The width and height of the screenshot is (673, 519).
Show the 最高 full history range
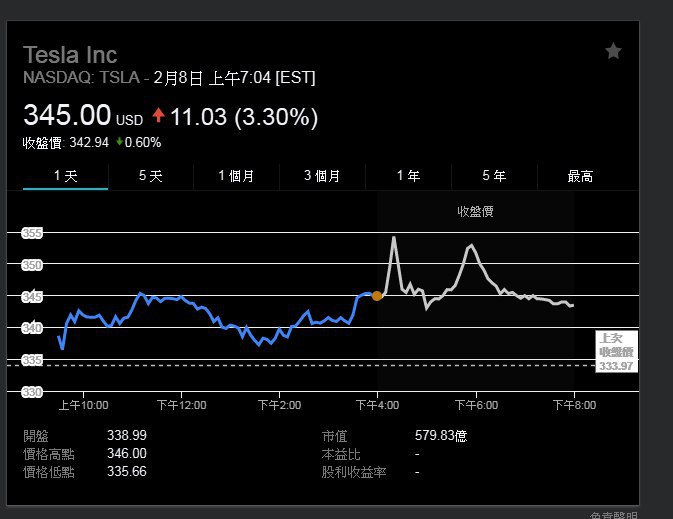580,176
